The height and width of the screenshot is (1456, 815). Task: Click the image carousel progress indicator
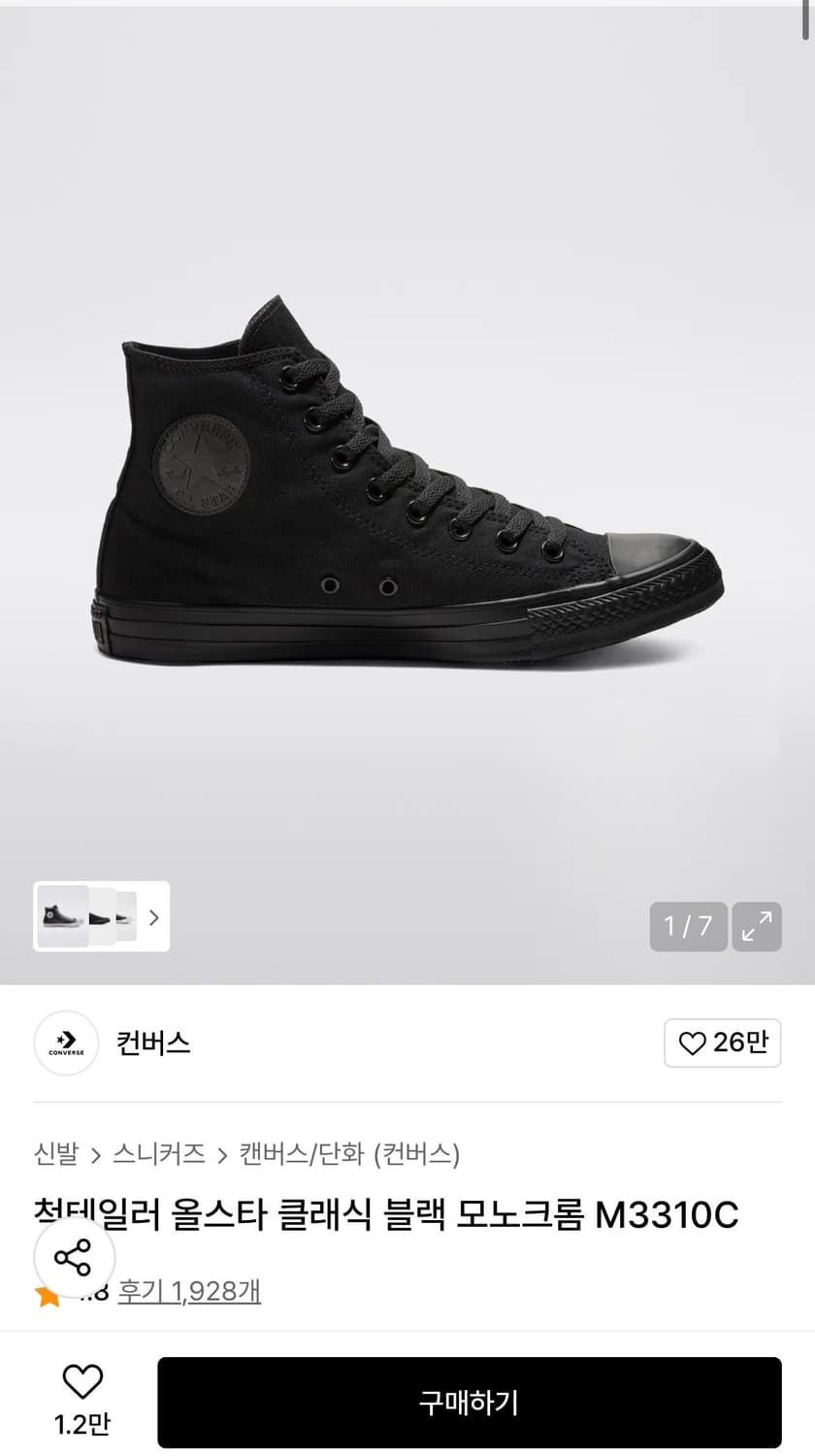coord(688,927)
